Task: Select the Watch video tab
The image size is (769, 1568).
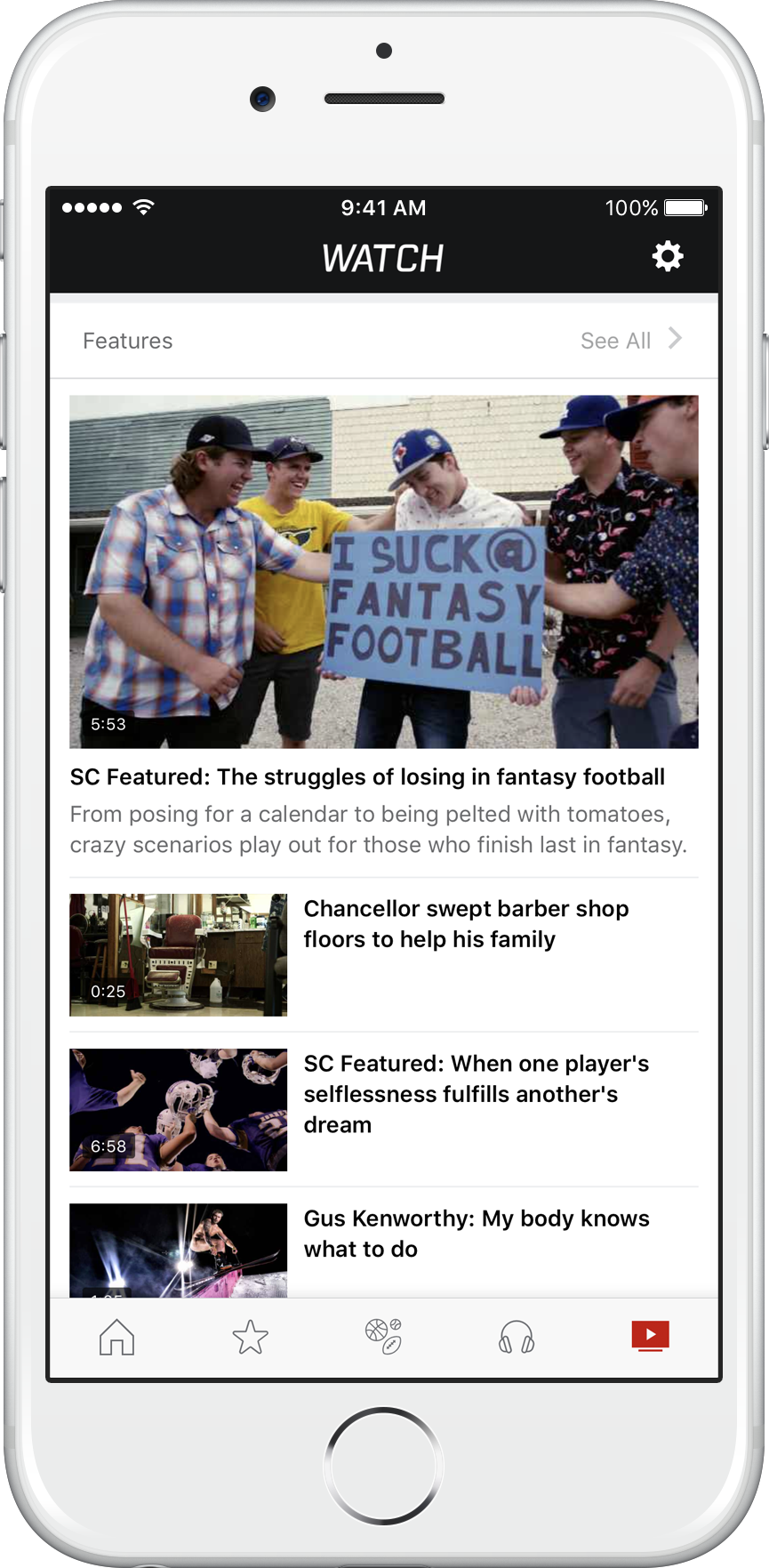Action: pyautogui.click(x=650, y=1336)
